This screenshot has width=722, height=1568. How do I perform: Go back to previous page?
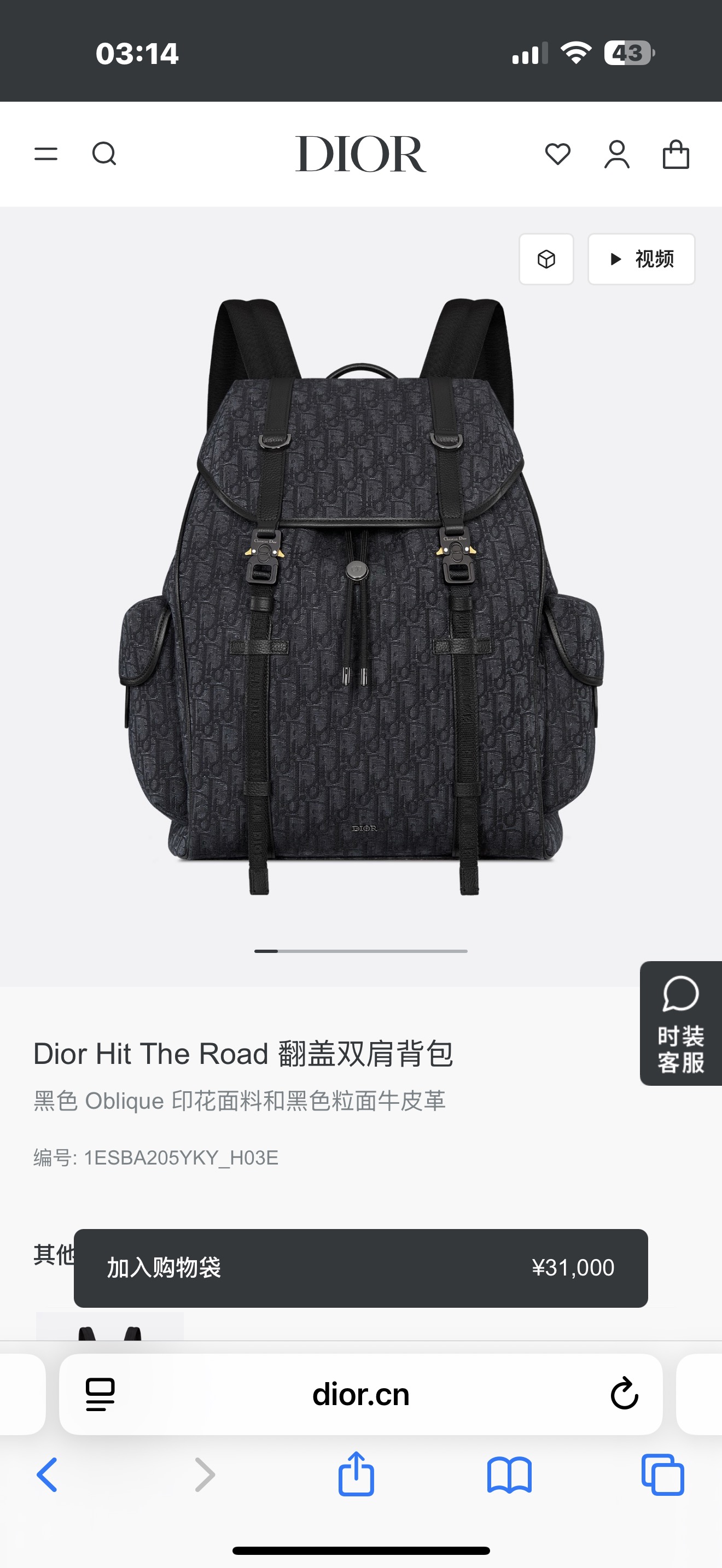click(x=48, y=1475)
